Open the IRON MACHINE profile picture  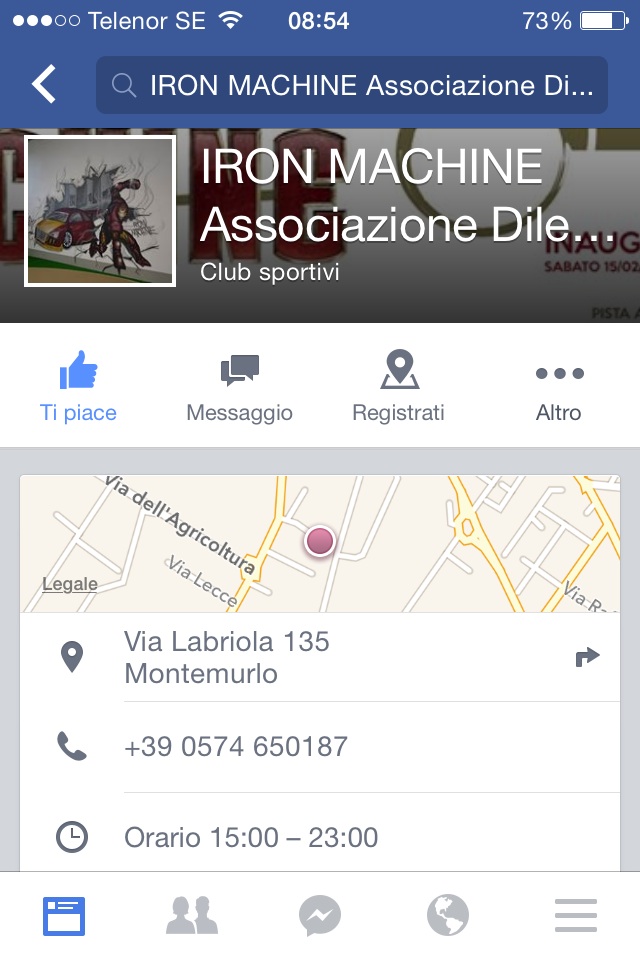click(100, 211)
